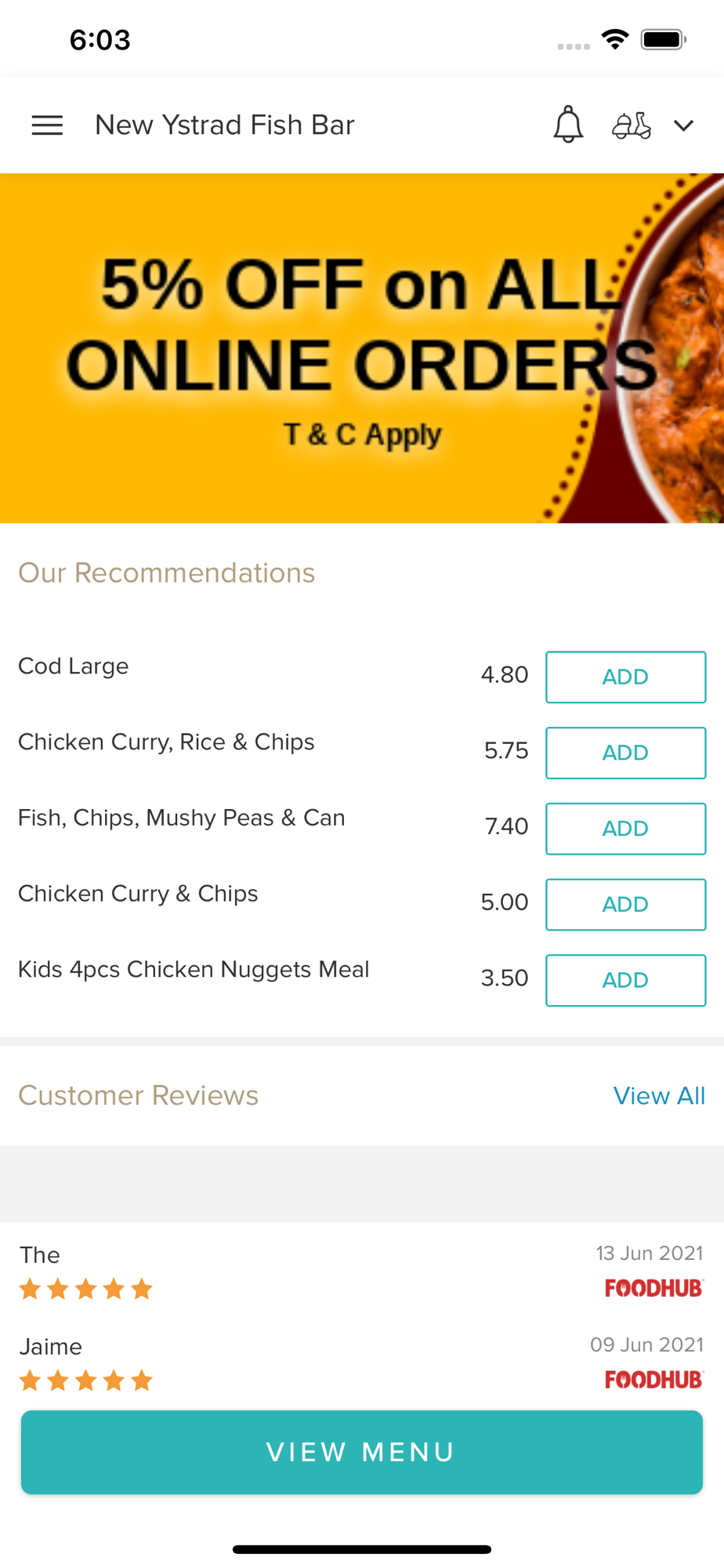Open the 5% off online orders banner
Viewport: 724px width, 1568px height.
[x=362, y=348]
